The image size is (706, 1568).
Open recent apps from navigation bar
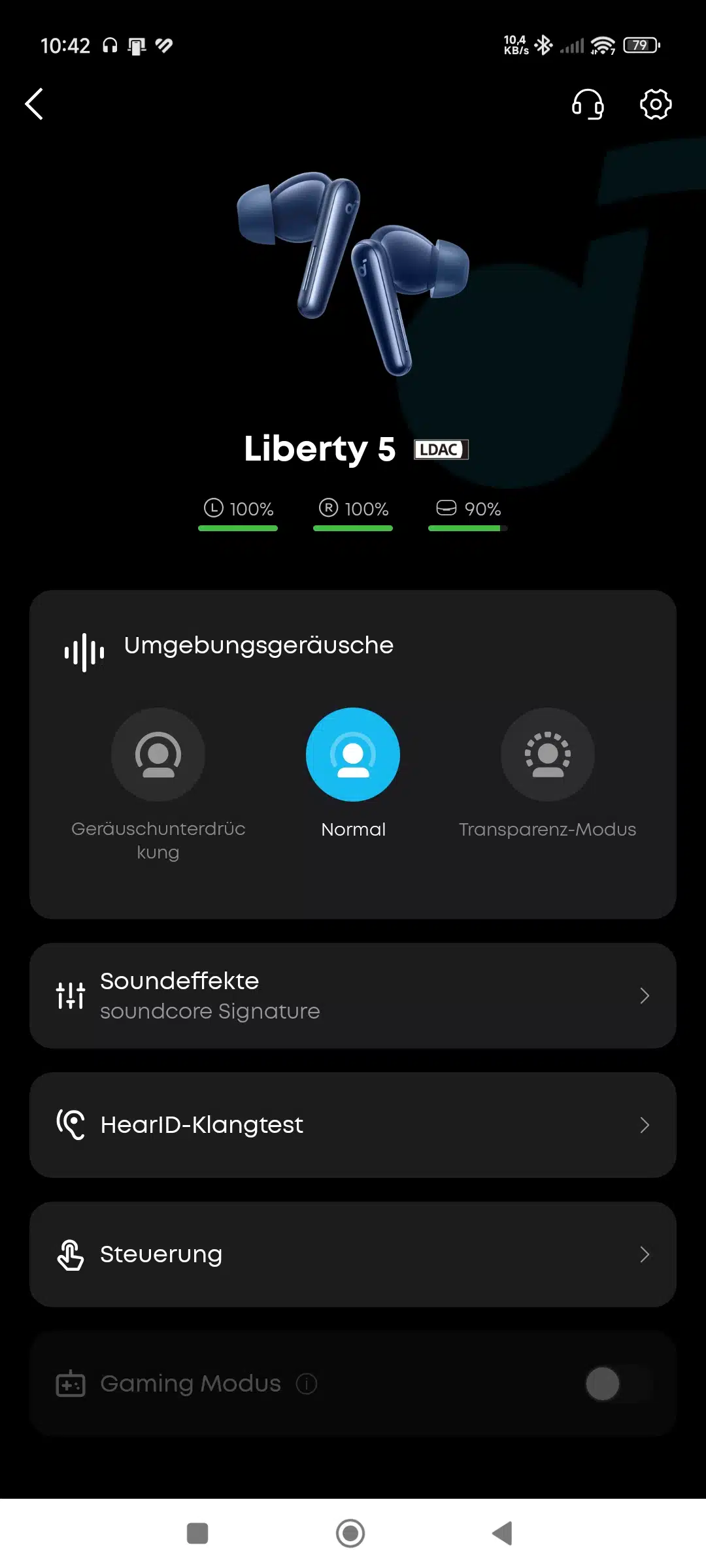[197, 1533]
